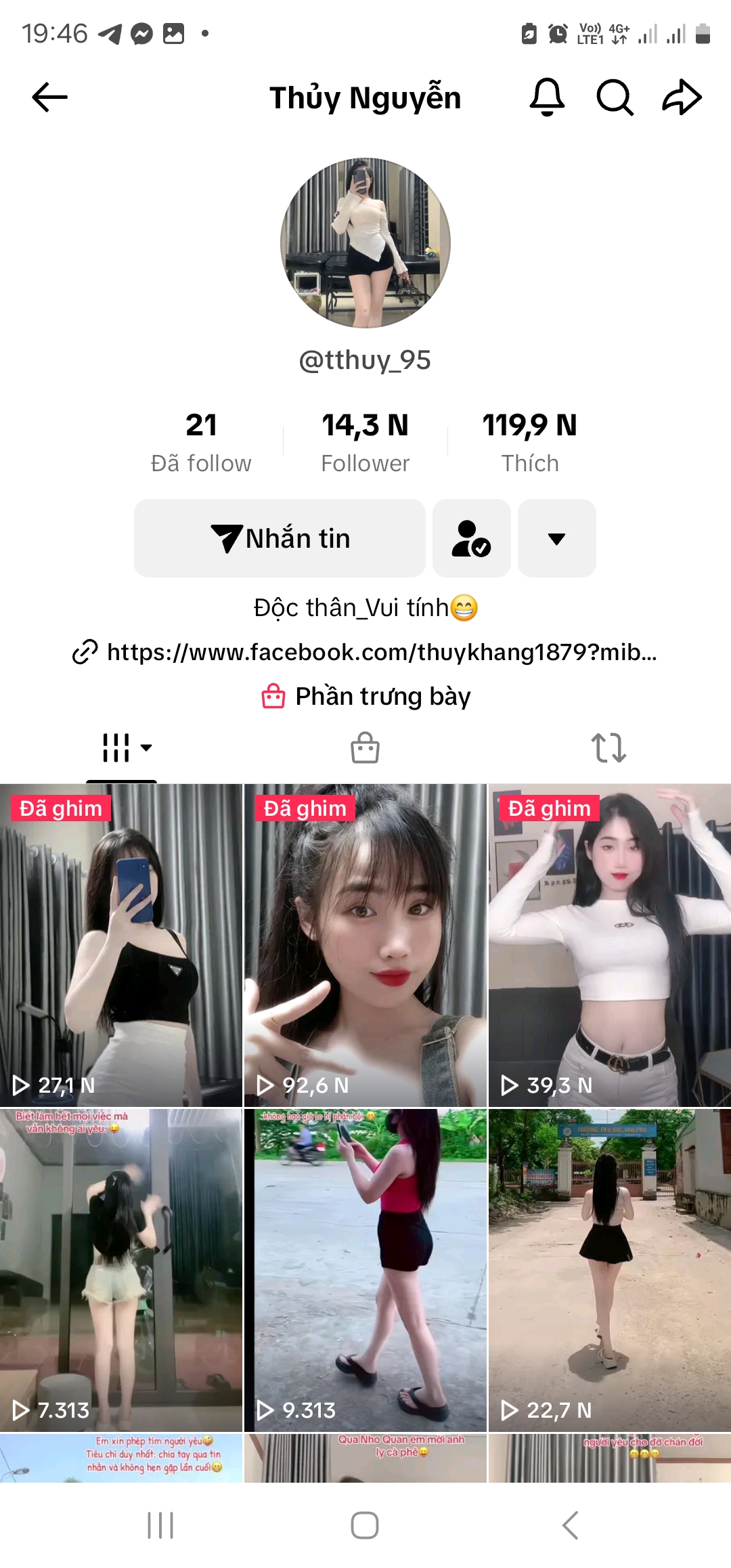Switch to the reposts tab

(x=608, y=748)
